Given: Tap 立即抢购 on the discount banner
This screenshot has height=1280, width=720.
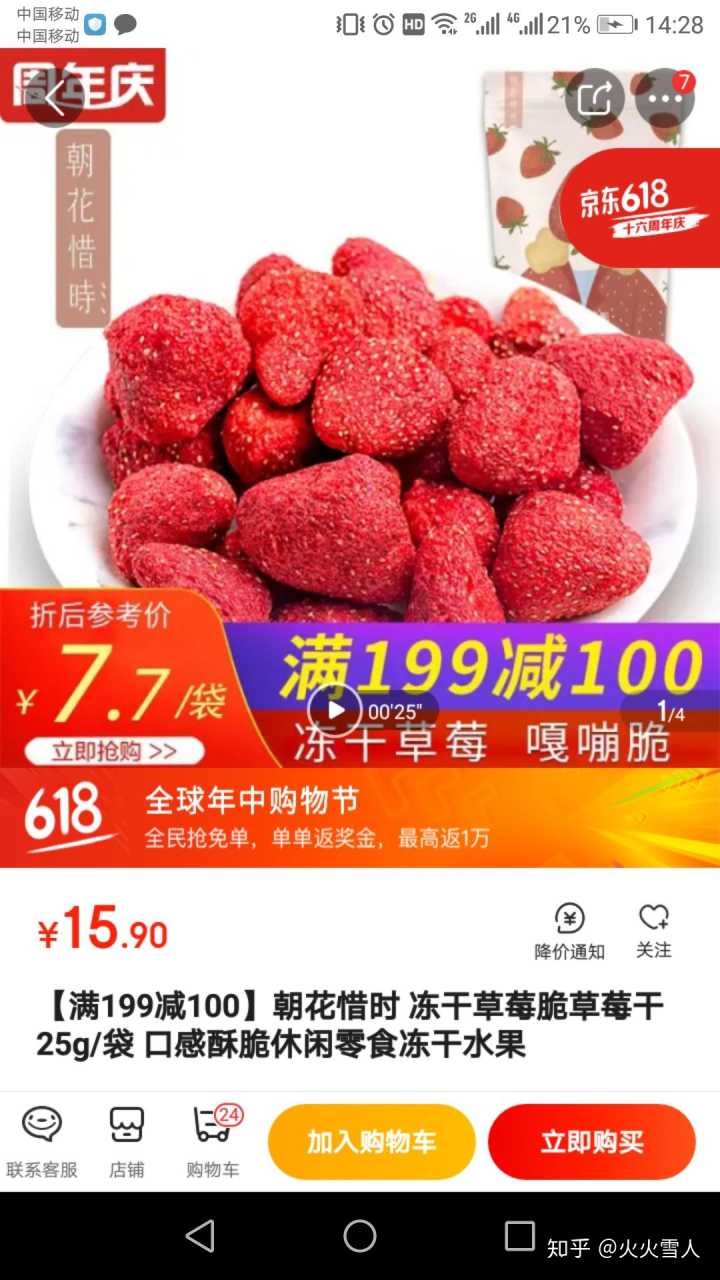Looking at the screenshot, I should 114,751.
